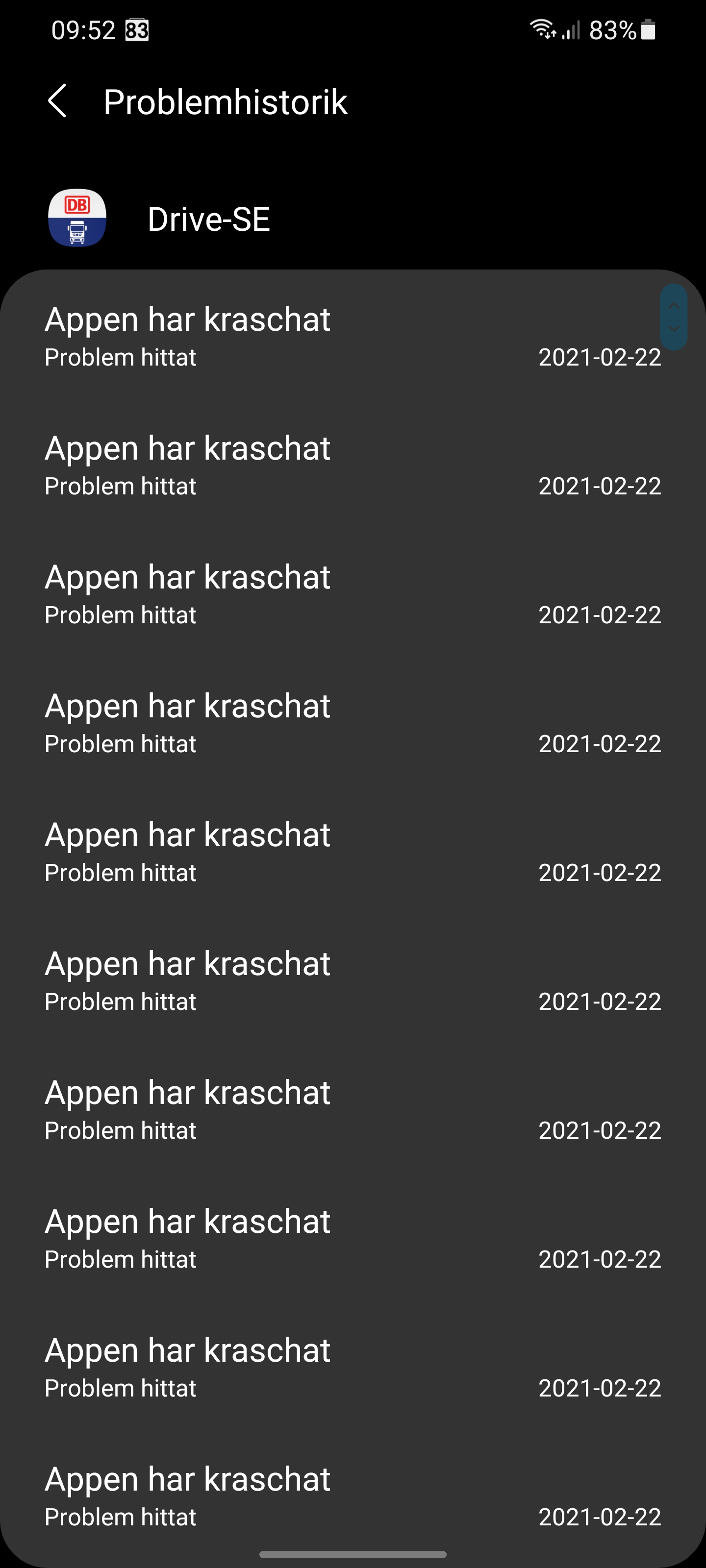
Task: Go back from Problemhistorik
Action: point(57,101)
